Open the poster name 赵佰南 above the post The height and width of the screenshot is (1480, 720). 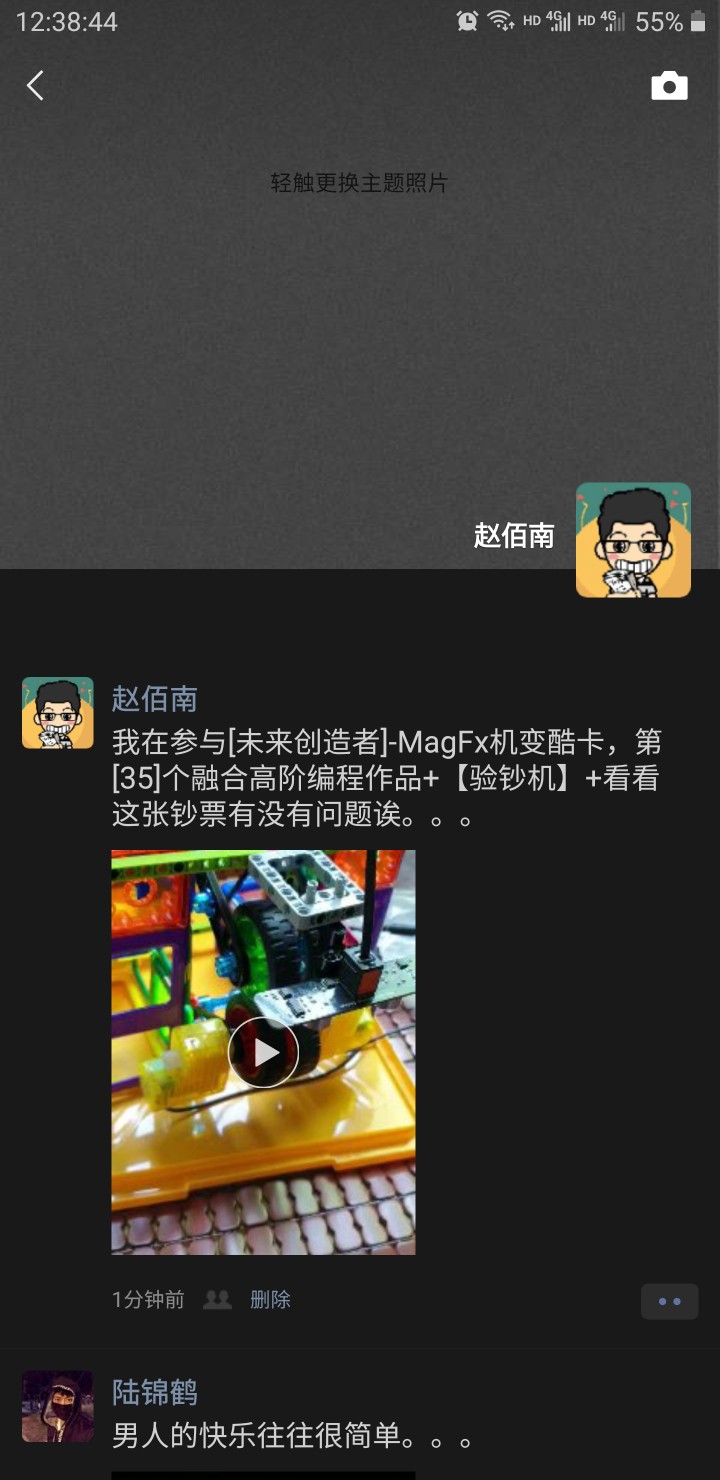154,698
